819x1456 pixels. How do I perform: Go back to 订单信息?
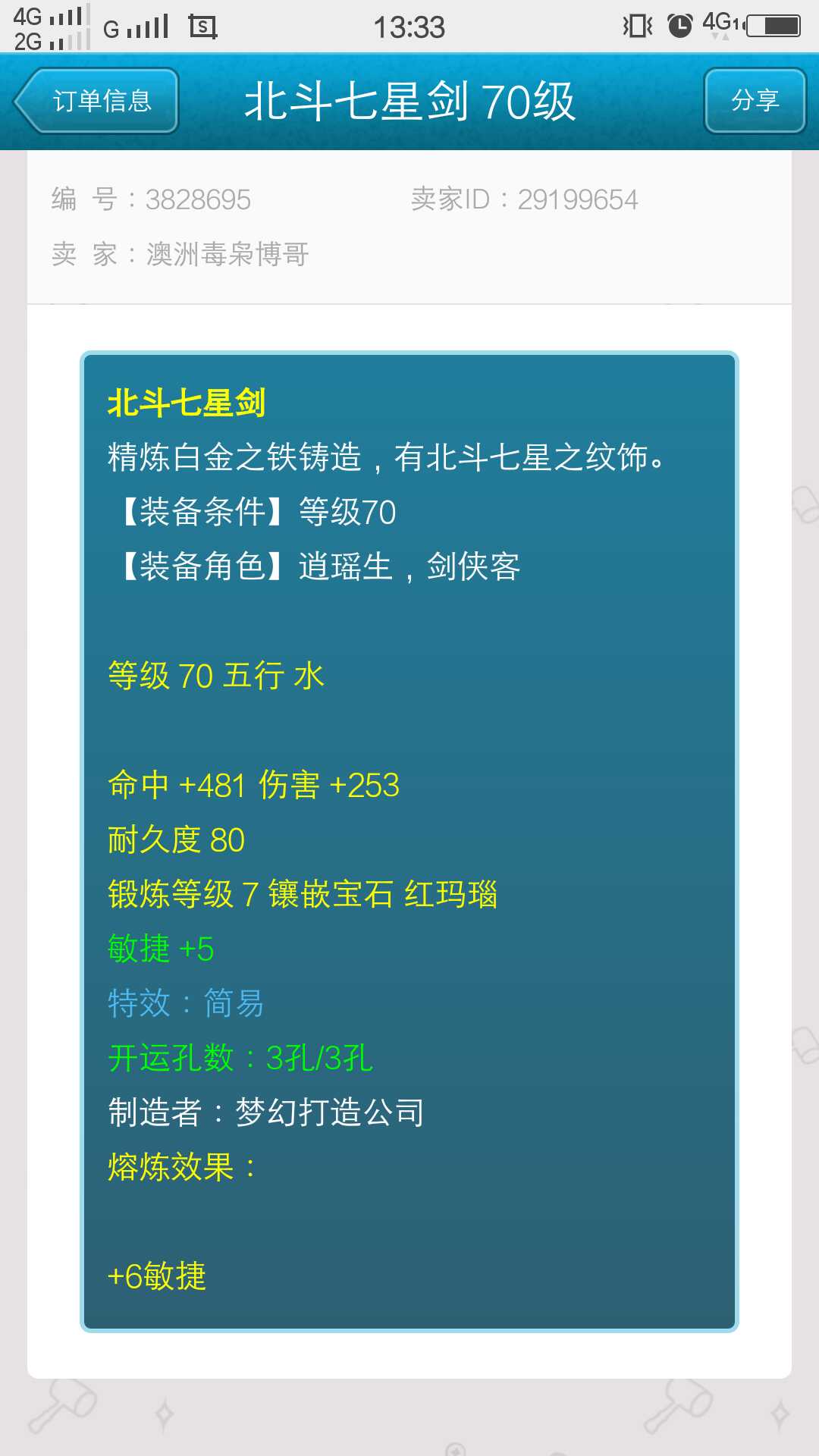(97, 101)
